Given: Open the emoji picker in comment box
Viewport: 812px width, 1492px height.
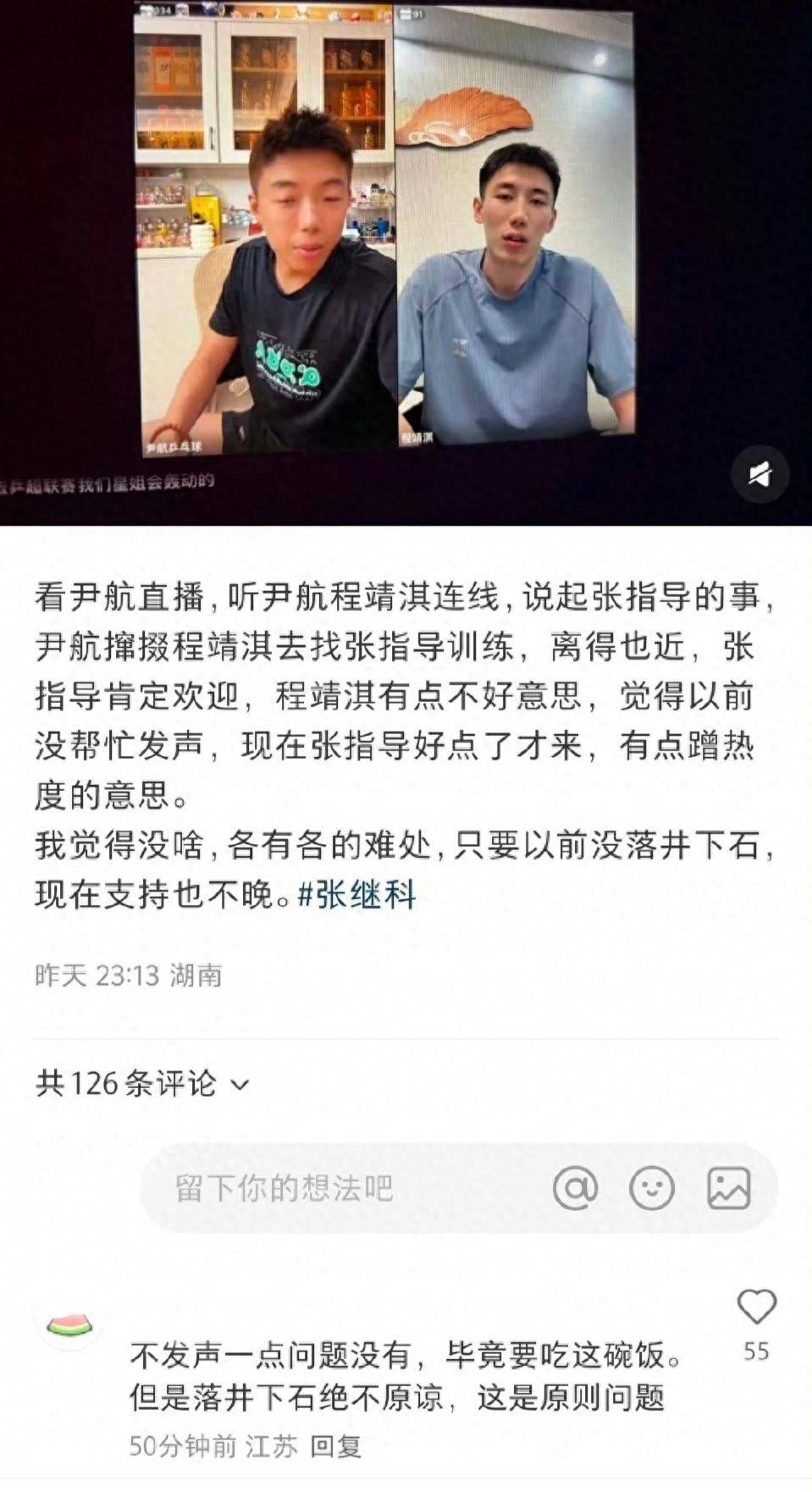Looking at the screenshot, I should tap(651, 1187).
